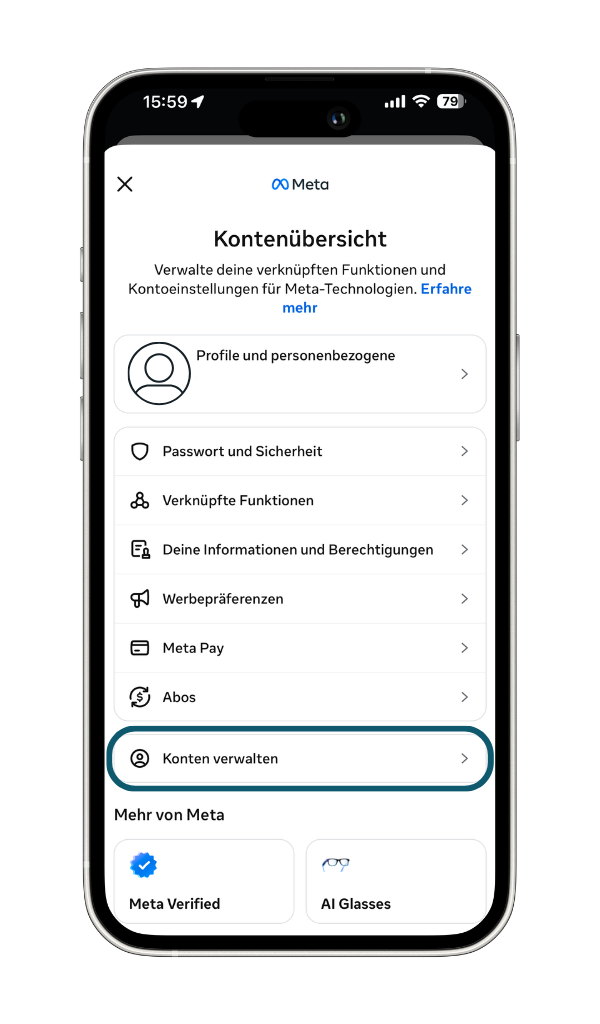The height and width of the screenshot is (1024, 600).
Task: Close the Kontenübersicht sheet
Action: (x=125, y=184)
